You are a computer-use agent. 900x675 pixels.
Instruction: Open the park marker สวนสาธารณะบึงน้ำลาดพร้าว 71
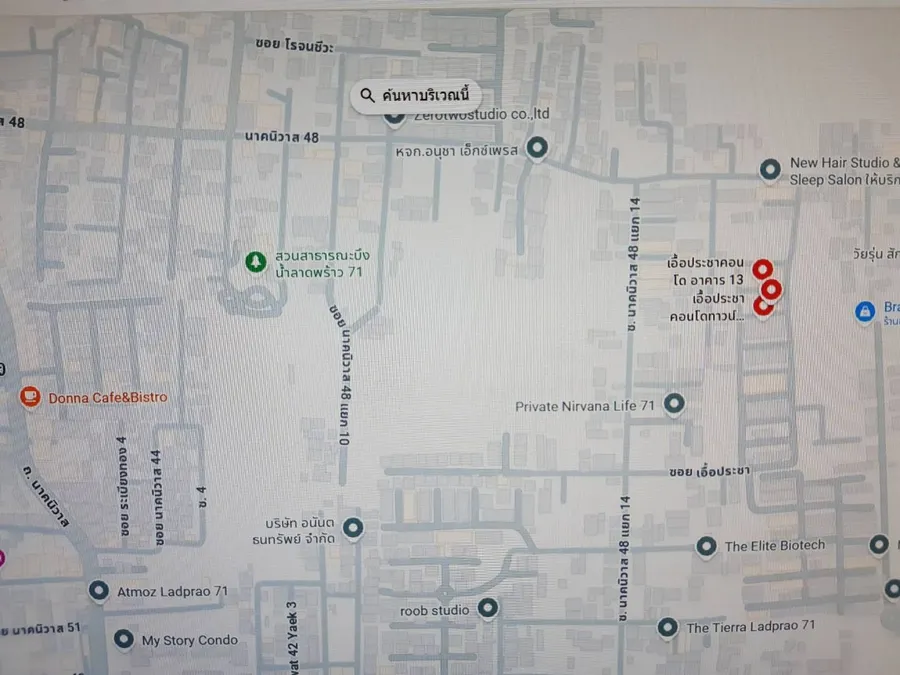[x=256, y=262]
